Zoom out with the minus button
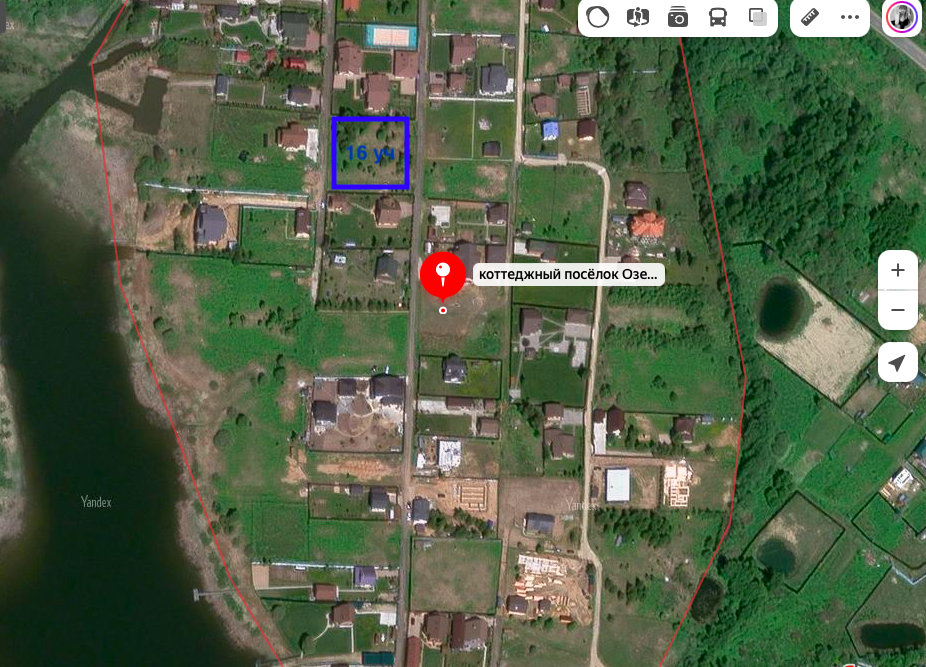This screenshot has width=926, height=667. (x=898, y=310)
